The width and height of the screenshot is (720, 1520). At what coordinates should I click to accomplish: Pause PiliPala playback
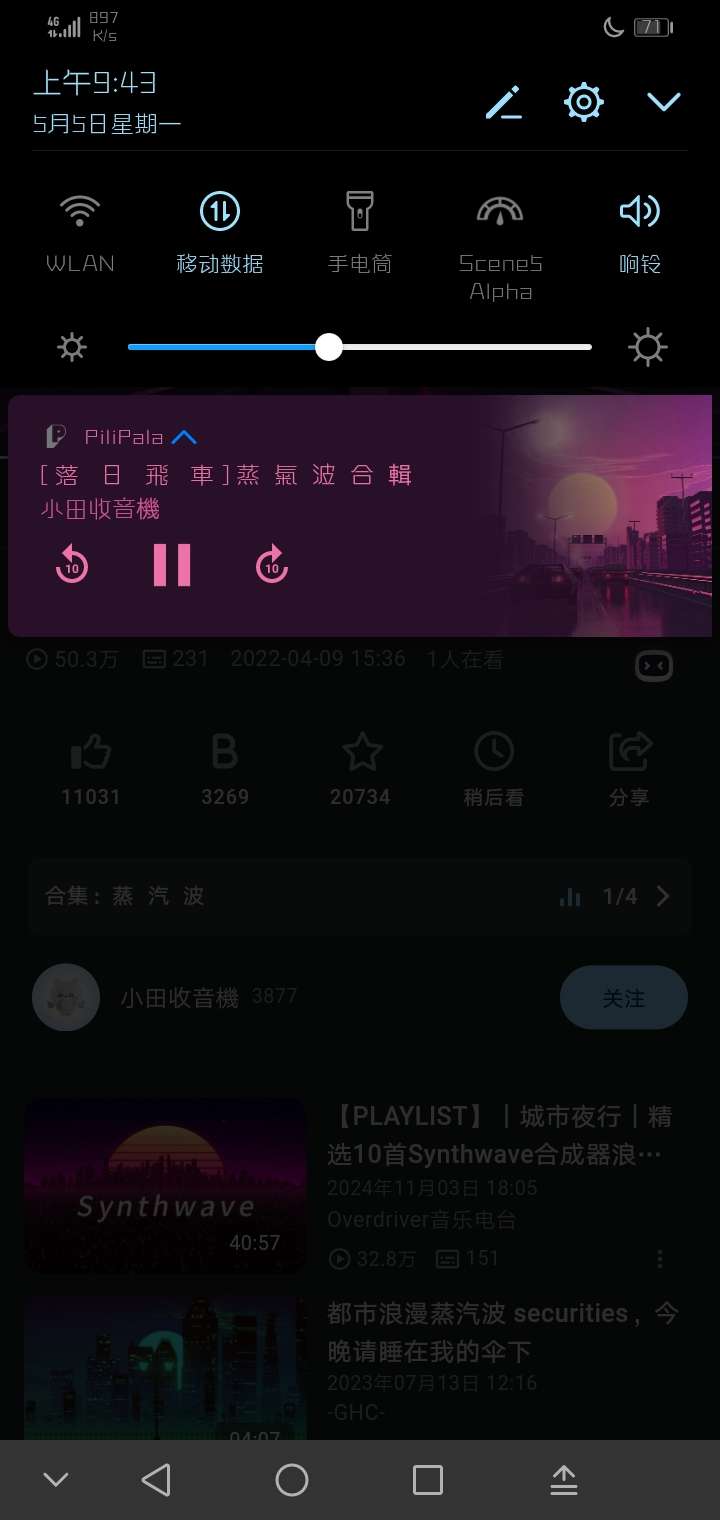tap(172, 565)
